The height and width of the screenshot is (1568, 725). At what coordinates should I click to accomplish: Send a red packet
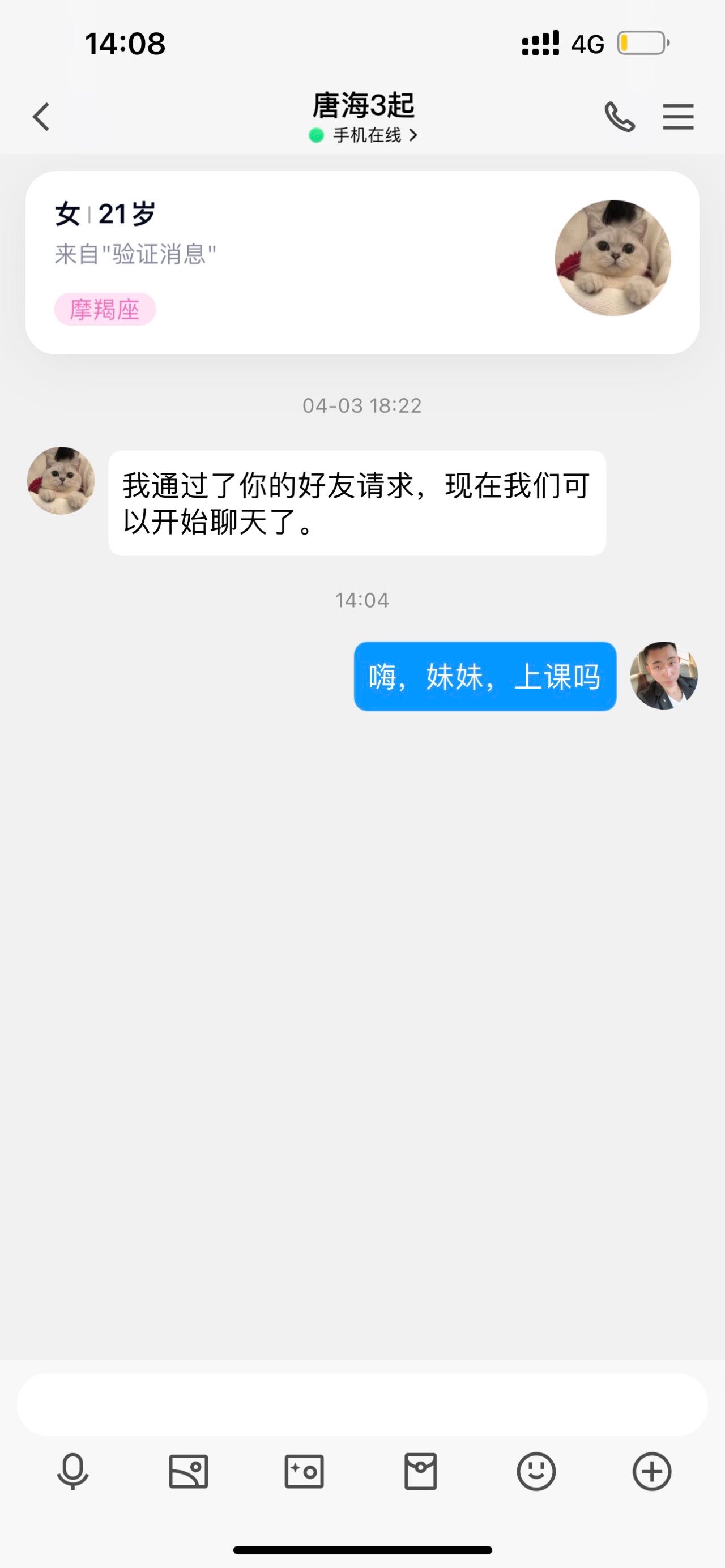pos(420,1472)
